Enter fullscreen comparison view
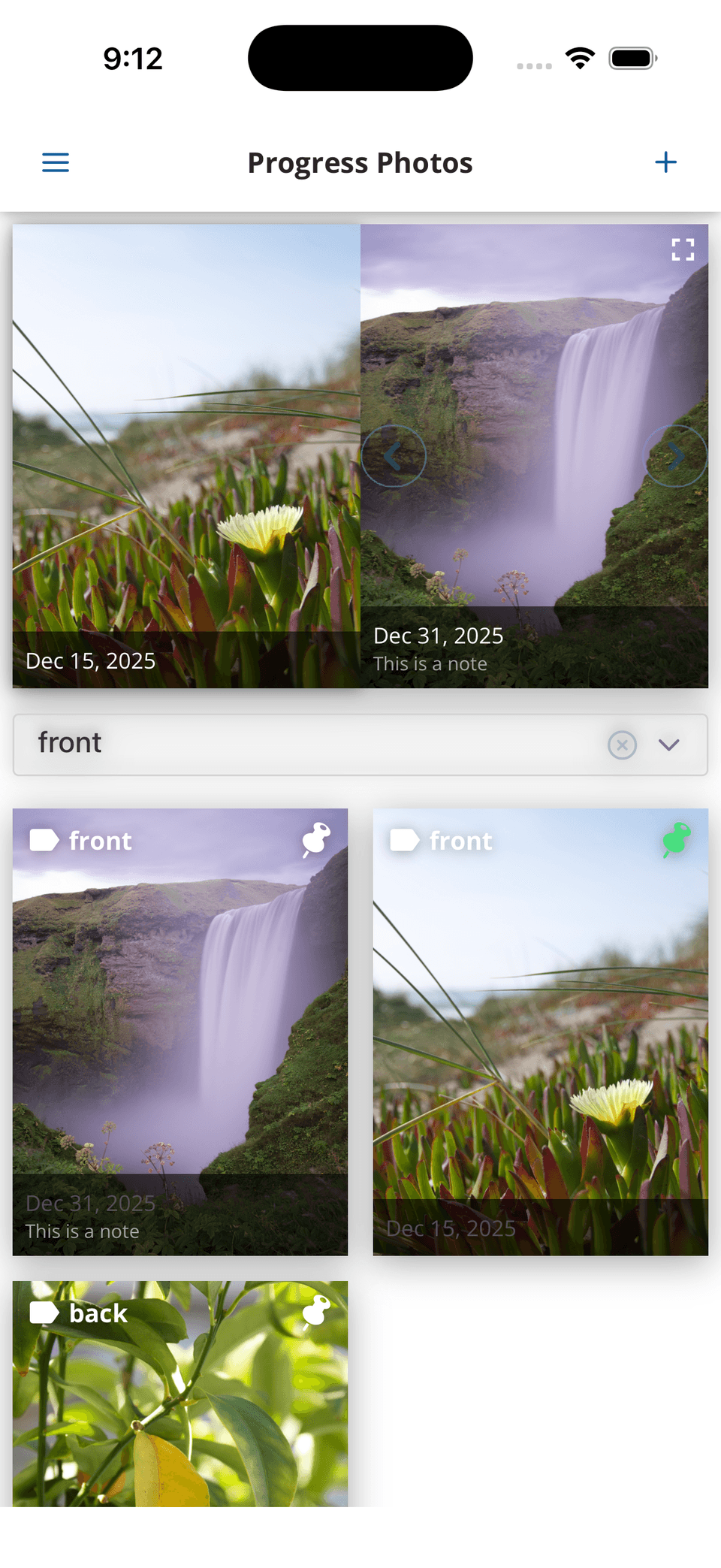Viewport: 721px width, 1568px height. pos(682,249)
